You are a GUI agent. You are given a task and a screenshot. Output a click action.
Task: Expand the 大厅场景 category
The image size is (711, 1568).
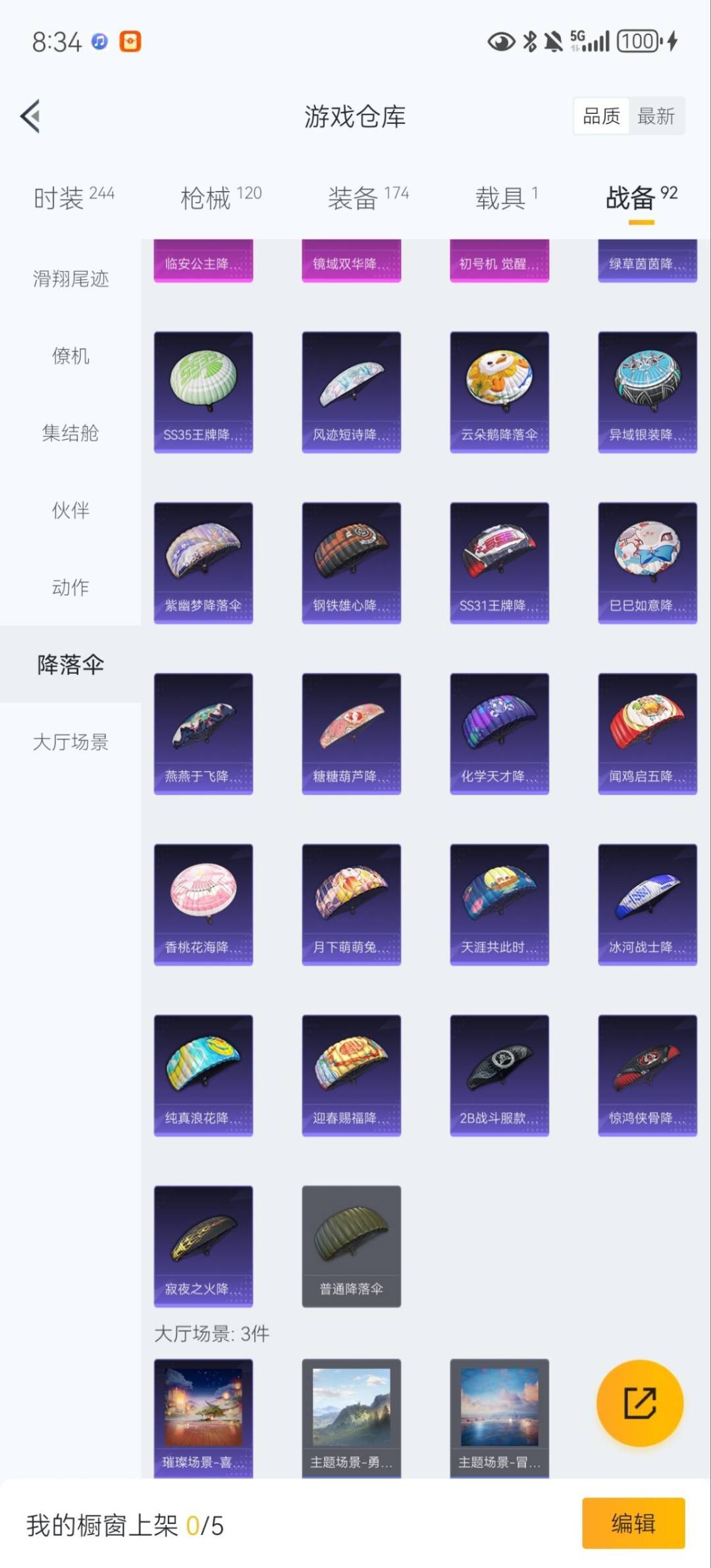tap(70, 743)
